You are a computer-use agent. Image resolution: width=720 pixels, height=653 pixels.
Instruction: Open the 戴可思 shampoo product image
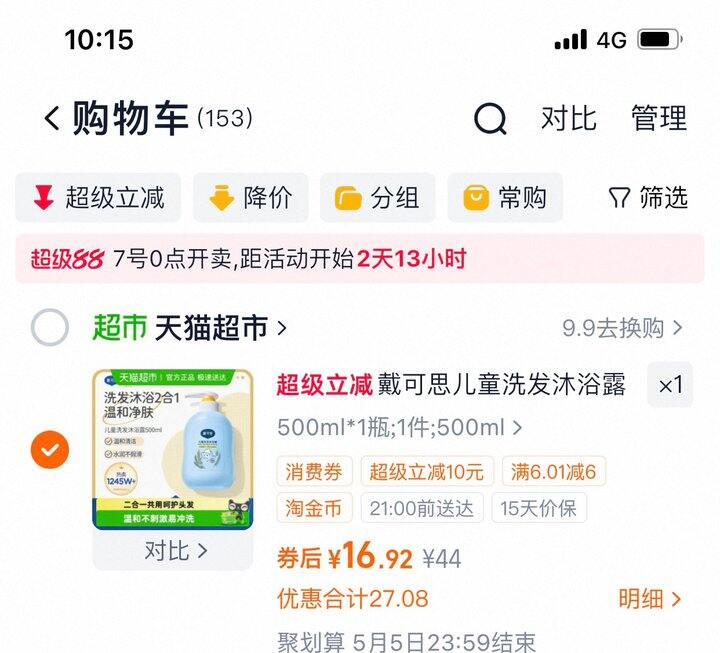(x=173, y=450)
